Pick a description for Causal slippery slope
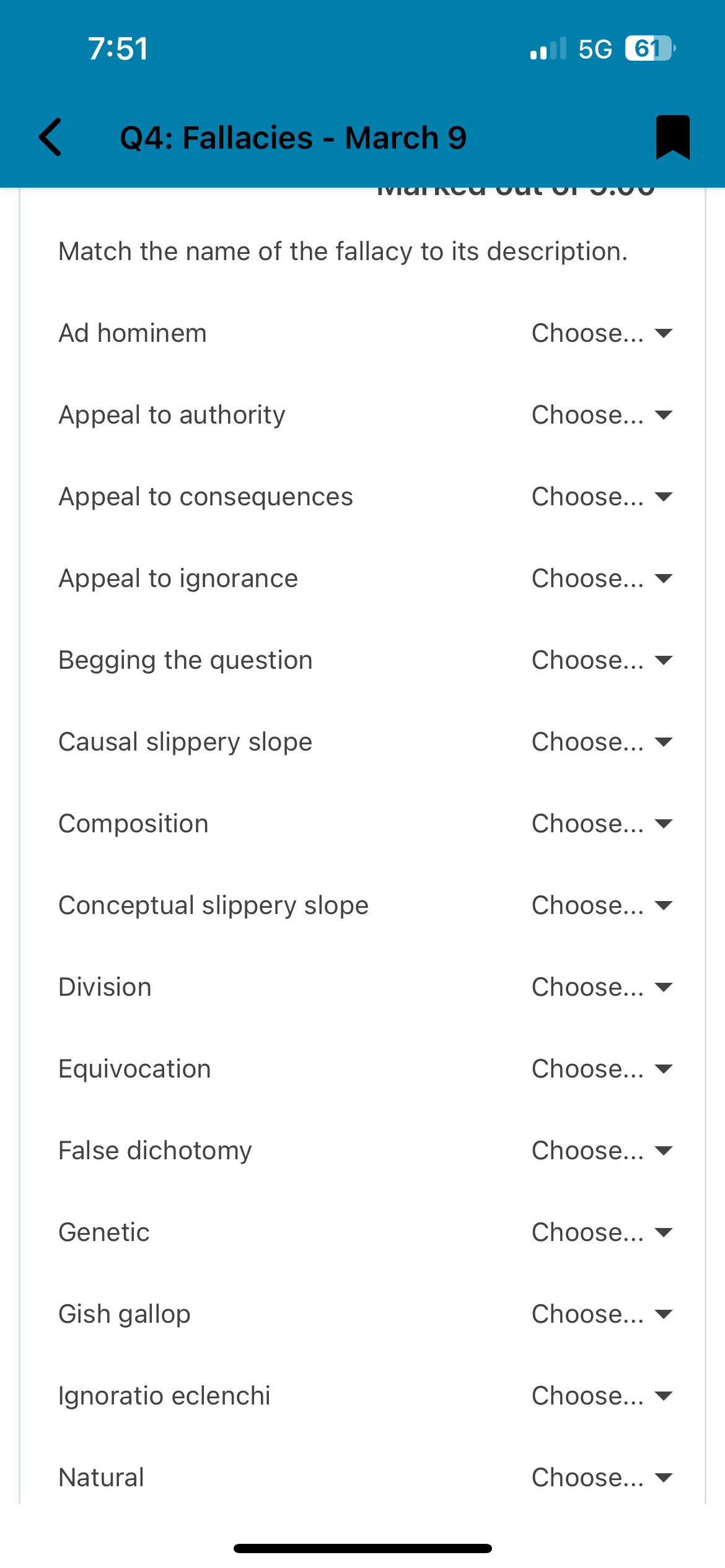Screen dimensions: 725x1568 602,742
